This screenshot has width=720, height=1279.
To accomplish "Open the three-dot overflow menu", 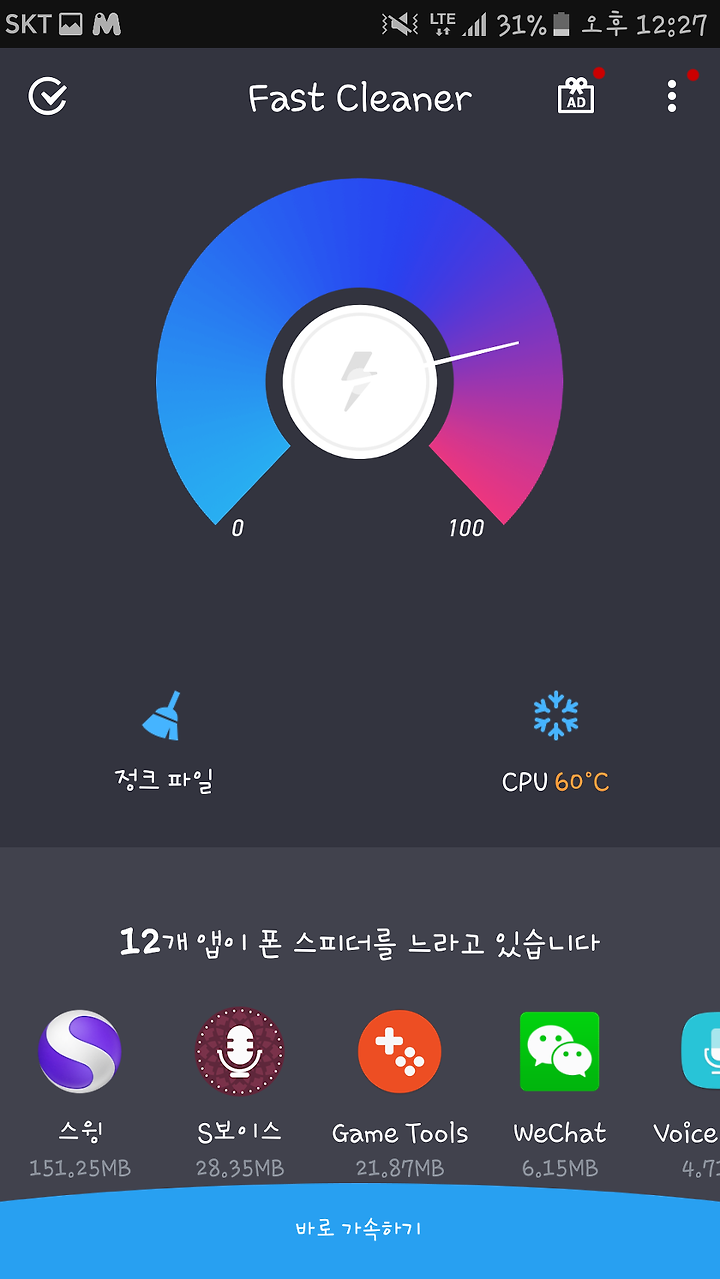I will click(x=672, y=96).
